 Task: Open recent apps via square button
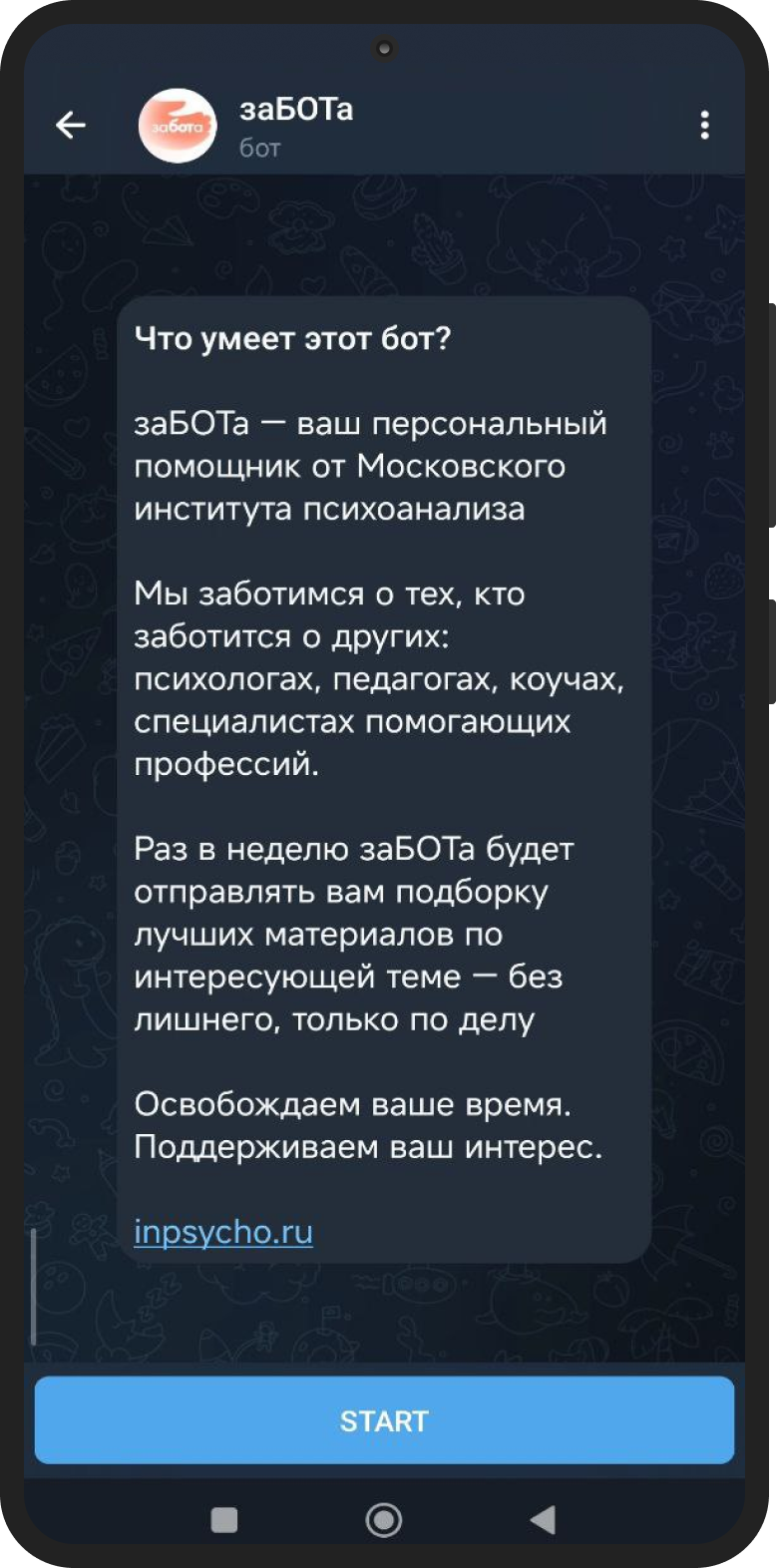click(224, 1519)
